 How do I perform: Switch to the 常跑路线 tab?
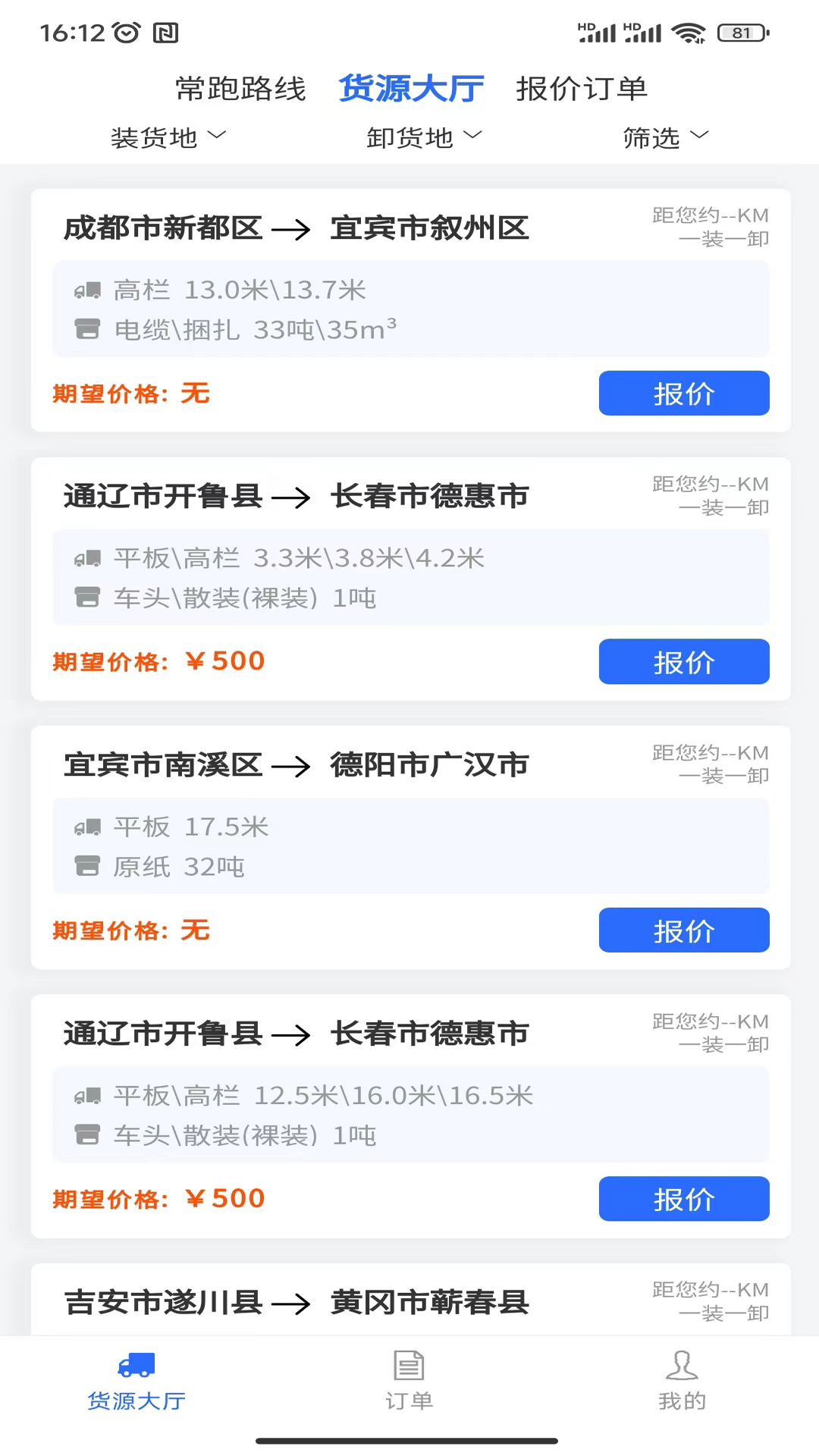click(x=240, y=88)
